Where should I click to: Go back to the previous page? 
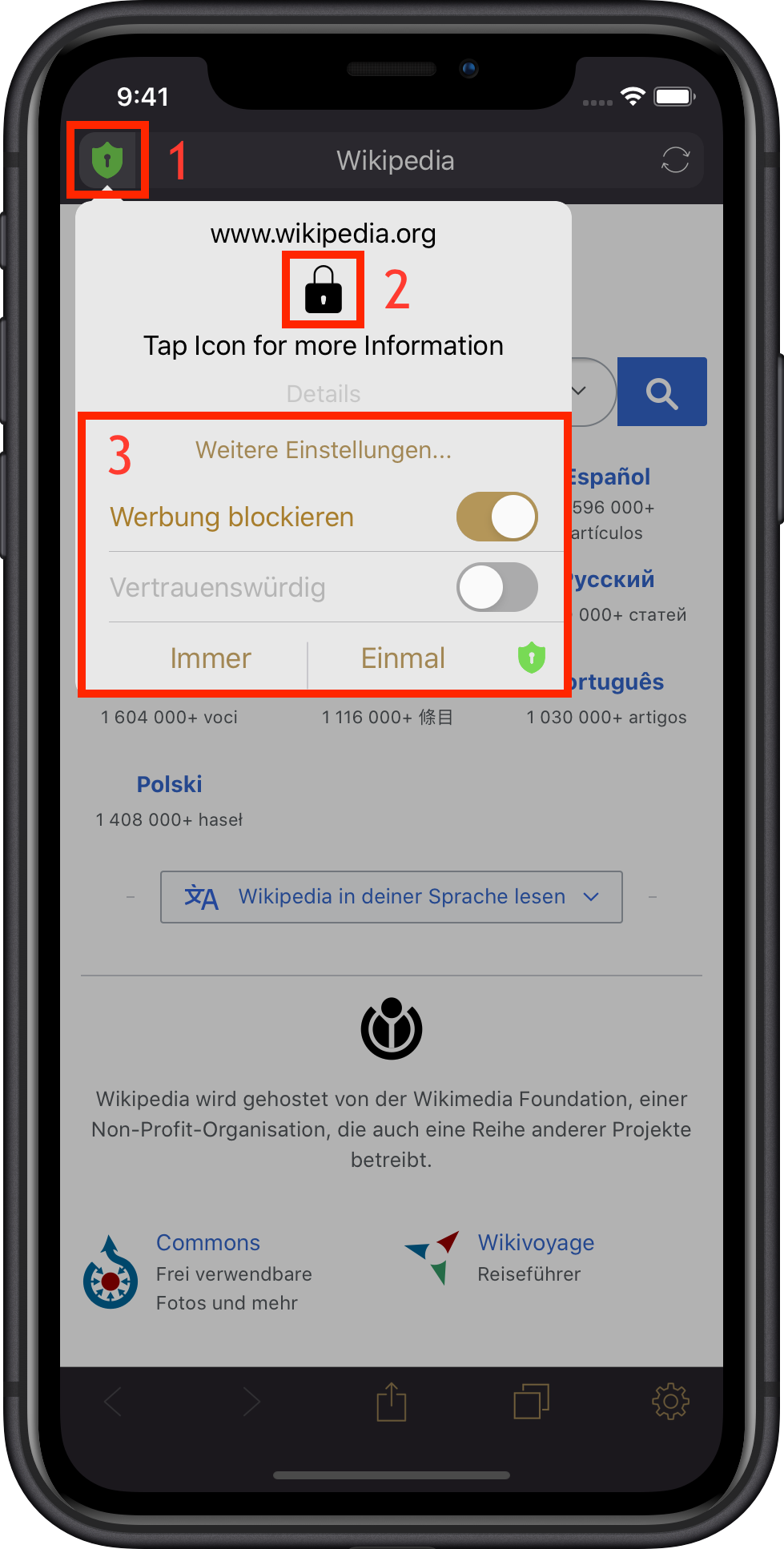coord(113,1402)
